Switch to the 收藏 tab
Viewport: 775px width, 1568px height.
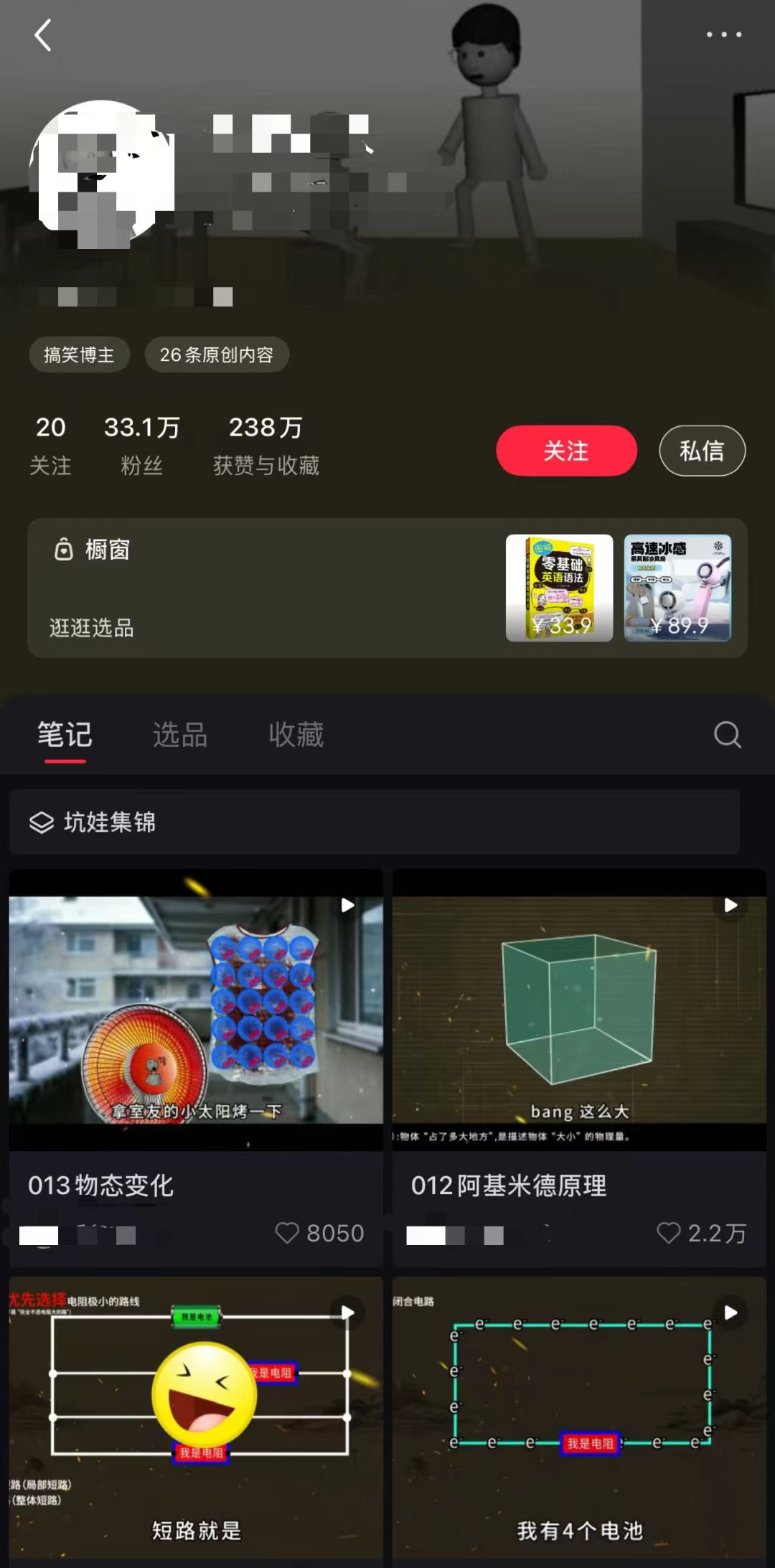pyautogui.click(x=296, y=735)
